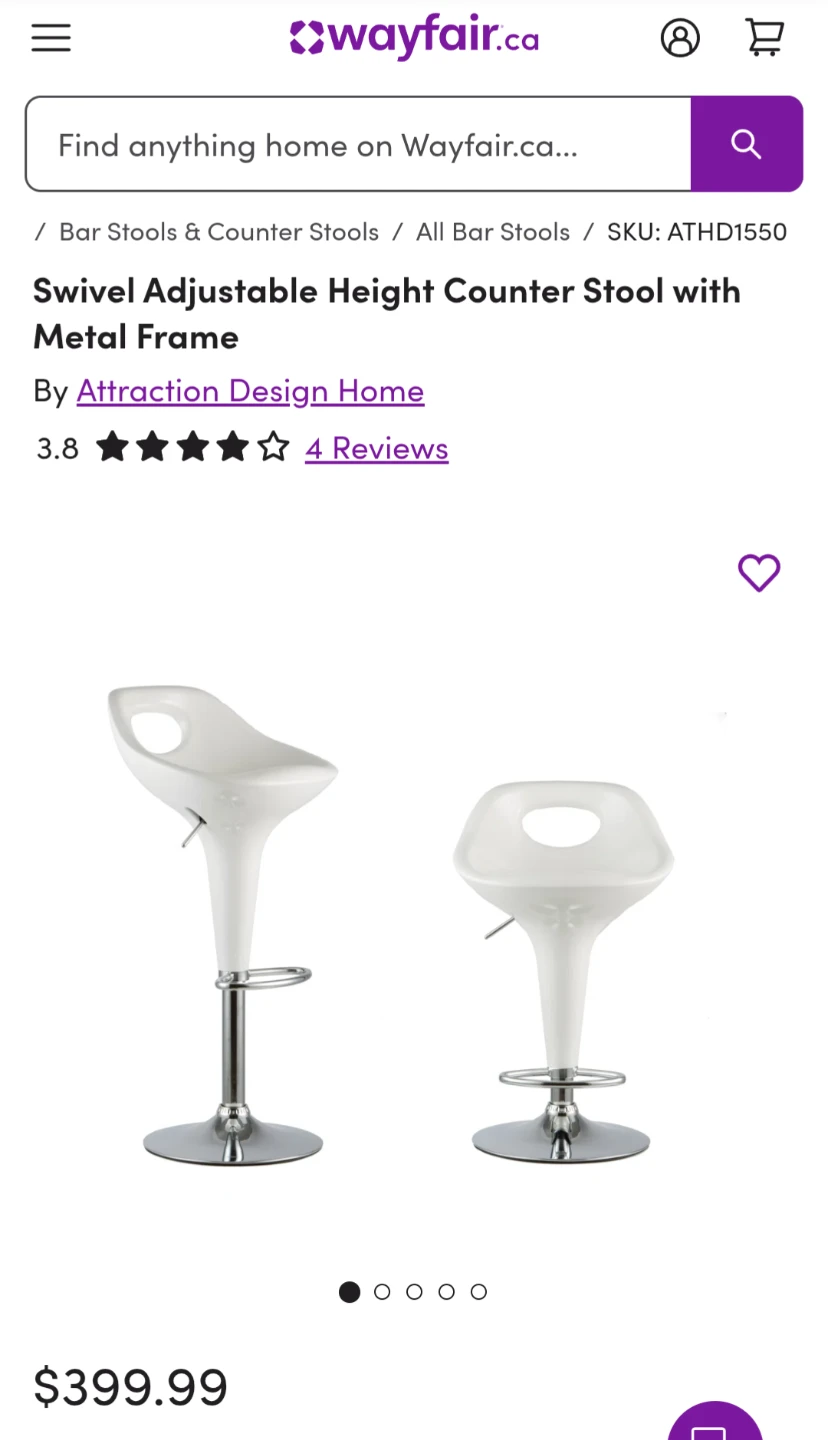828x1440 pixels.
Task: Save the stool to favourites with the heart
Action: click(759, 573)
